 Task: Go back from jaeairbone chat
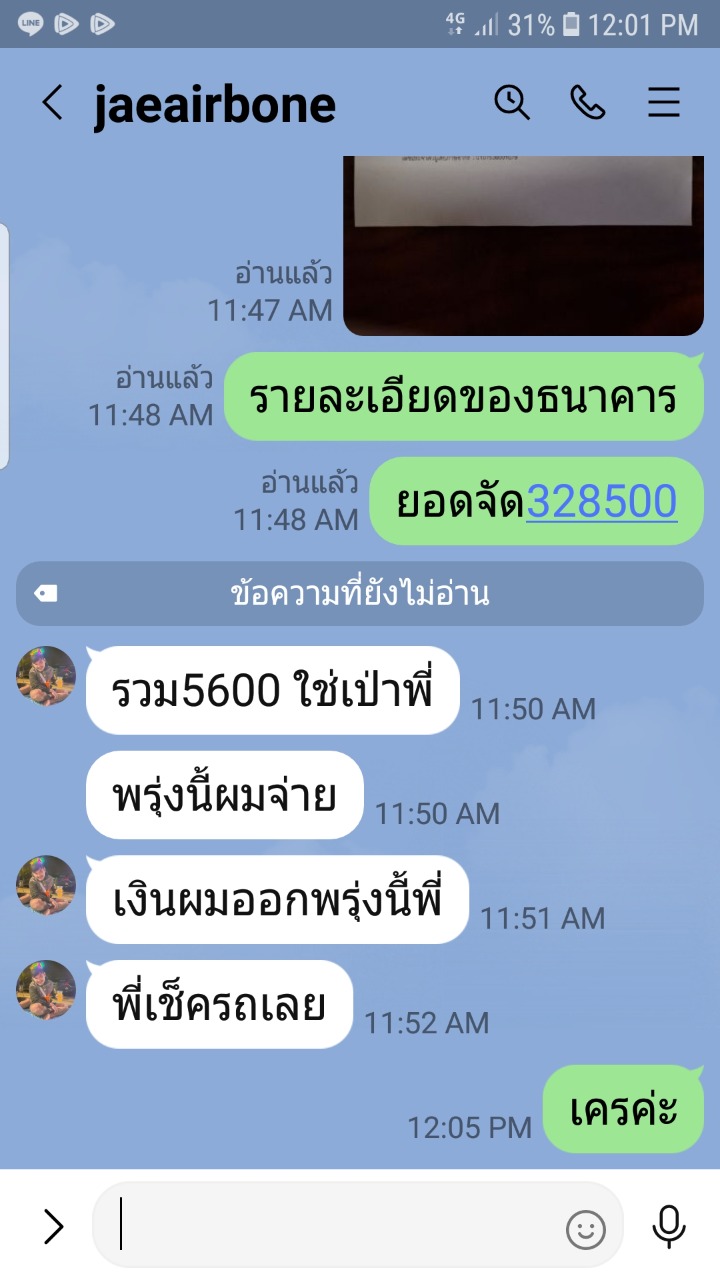pyautogui.click(x=52, y=103)
